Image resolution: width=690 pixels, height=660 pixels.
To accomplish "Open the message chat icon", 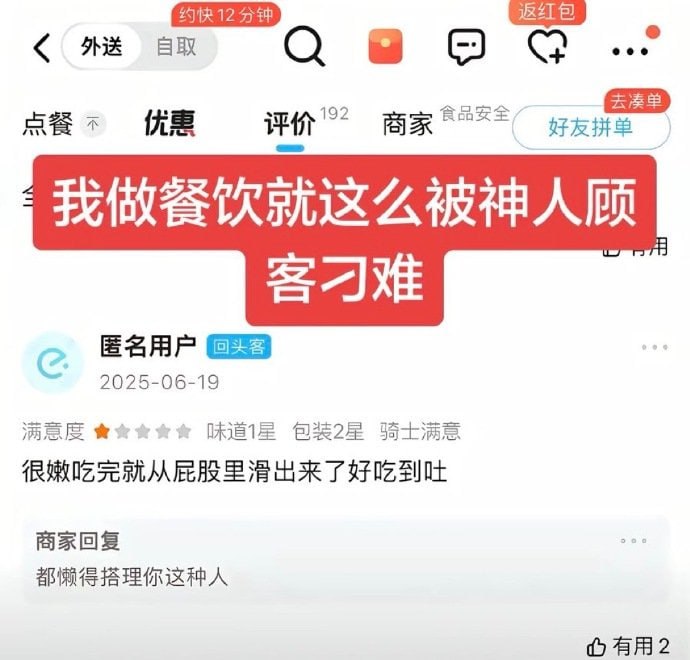I will [x=466, y=47].
